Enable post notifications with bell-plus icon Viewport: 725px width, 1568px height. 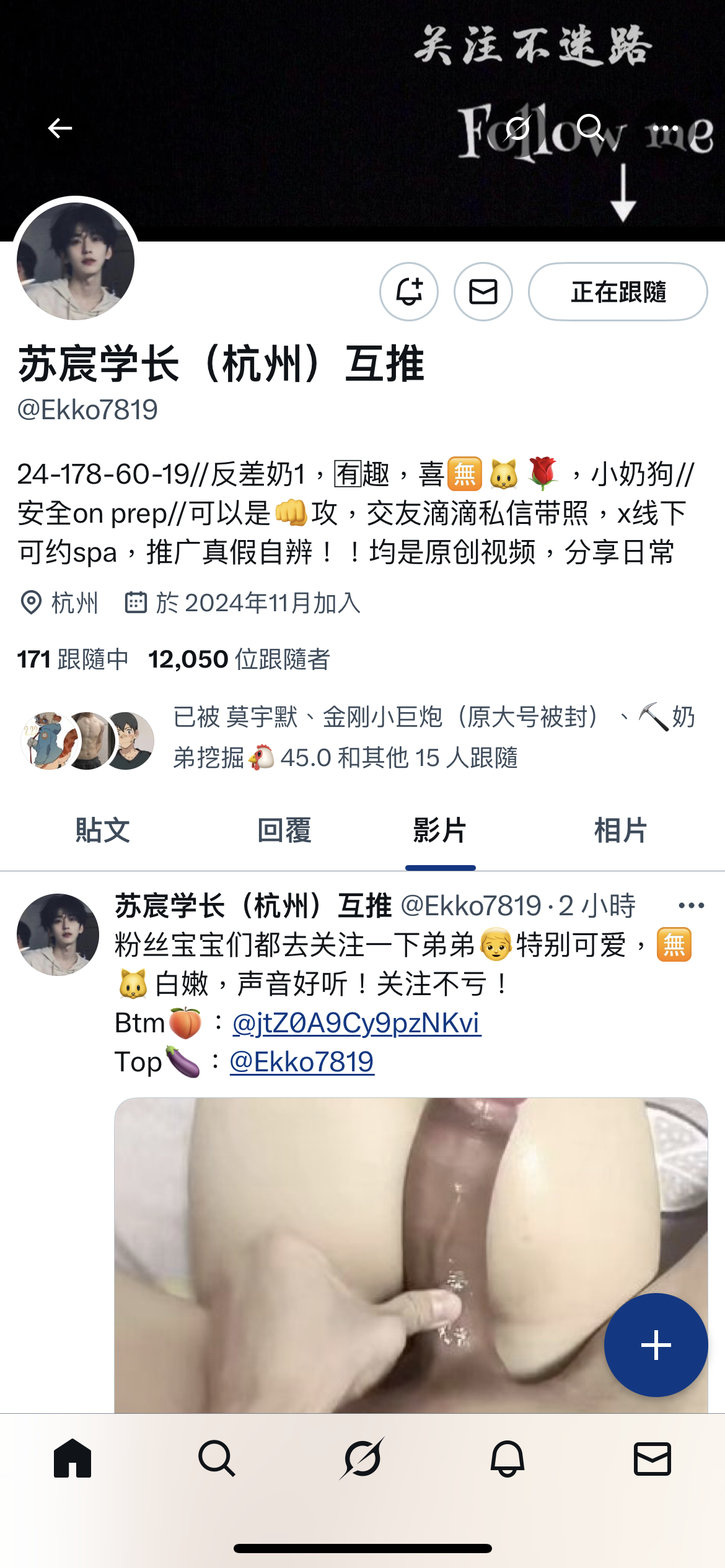tap(409, 292)
